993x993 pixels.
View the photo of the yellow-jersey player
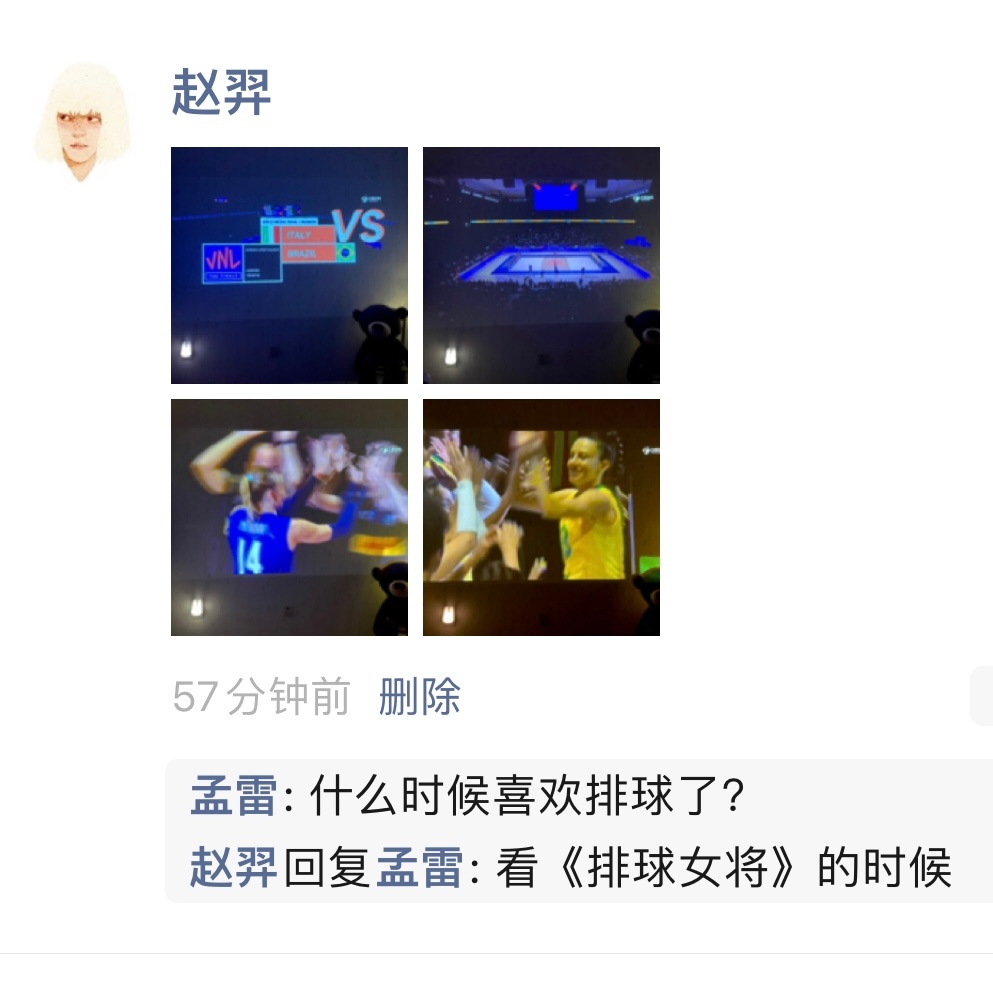coord(541,517)
